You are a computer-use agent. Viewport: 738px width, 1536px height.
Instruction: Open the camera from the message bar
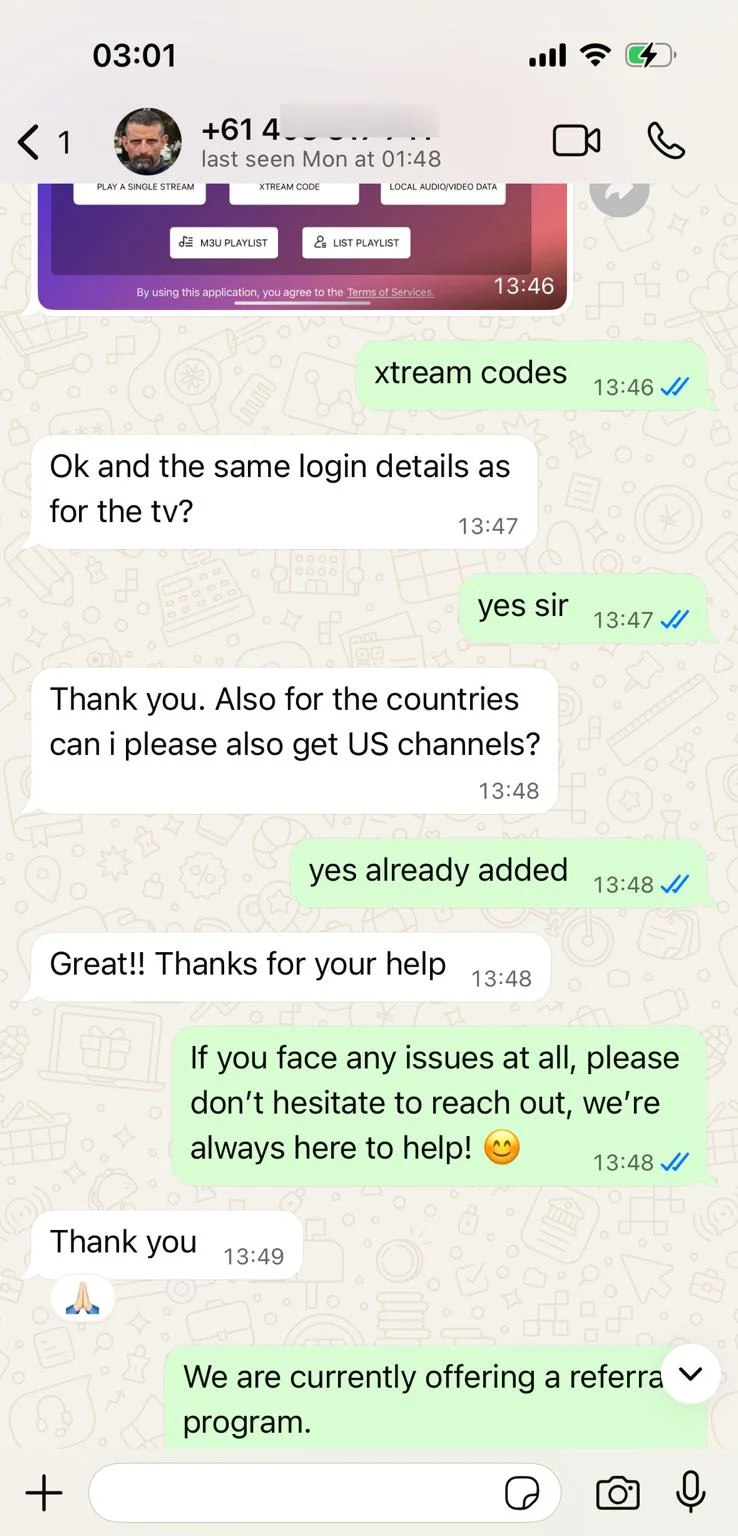(617, 1492)
